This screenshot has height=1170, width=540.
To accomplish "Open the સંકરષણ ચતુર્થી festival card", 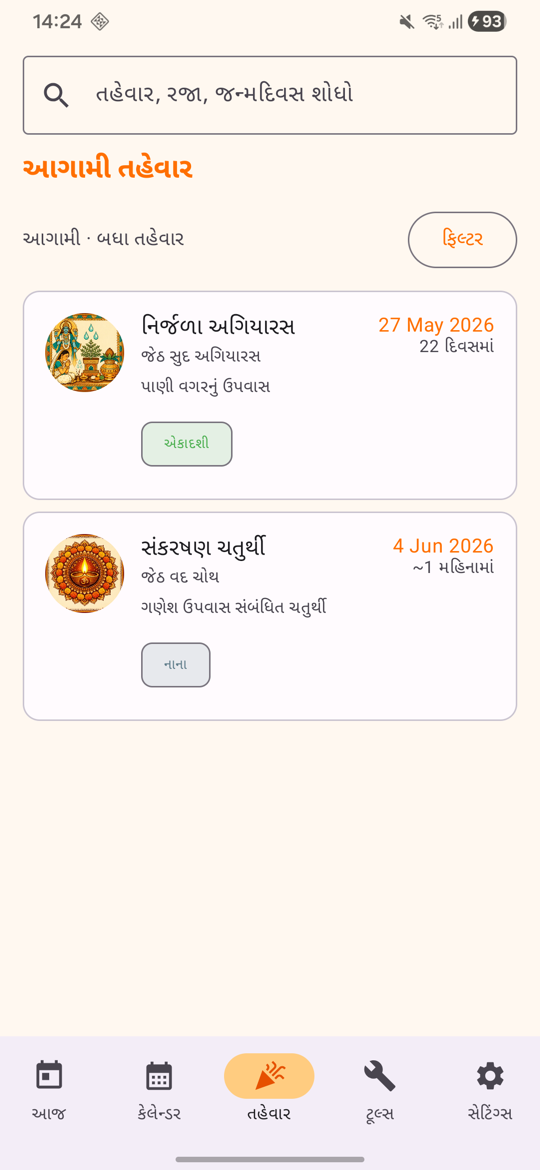I will pos(270,616).
